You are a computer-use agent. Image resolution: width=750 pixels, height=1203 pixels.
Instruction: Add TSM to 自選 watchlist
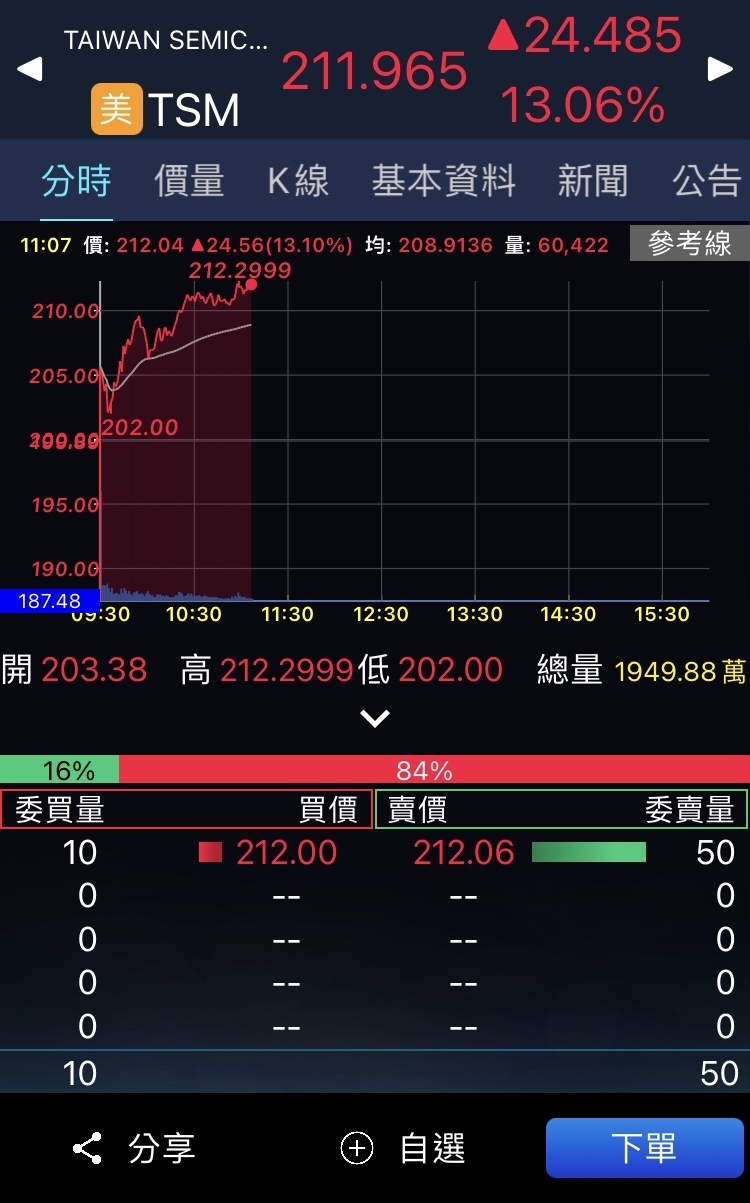pos(403,1148)
